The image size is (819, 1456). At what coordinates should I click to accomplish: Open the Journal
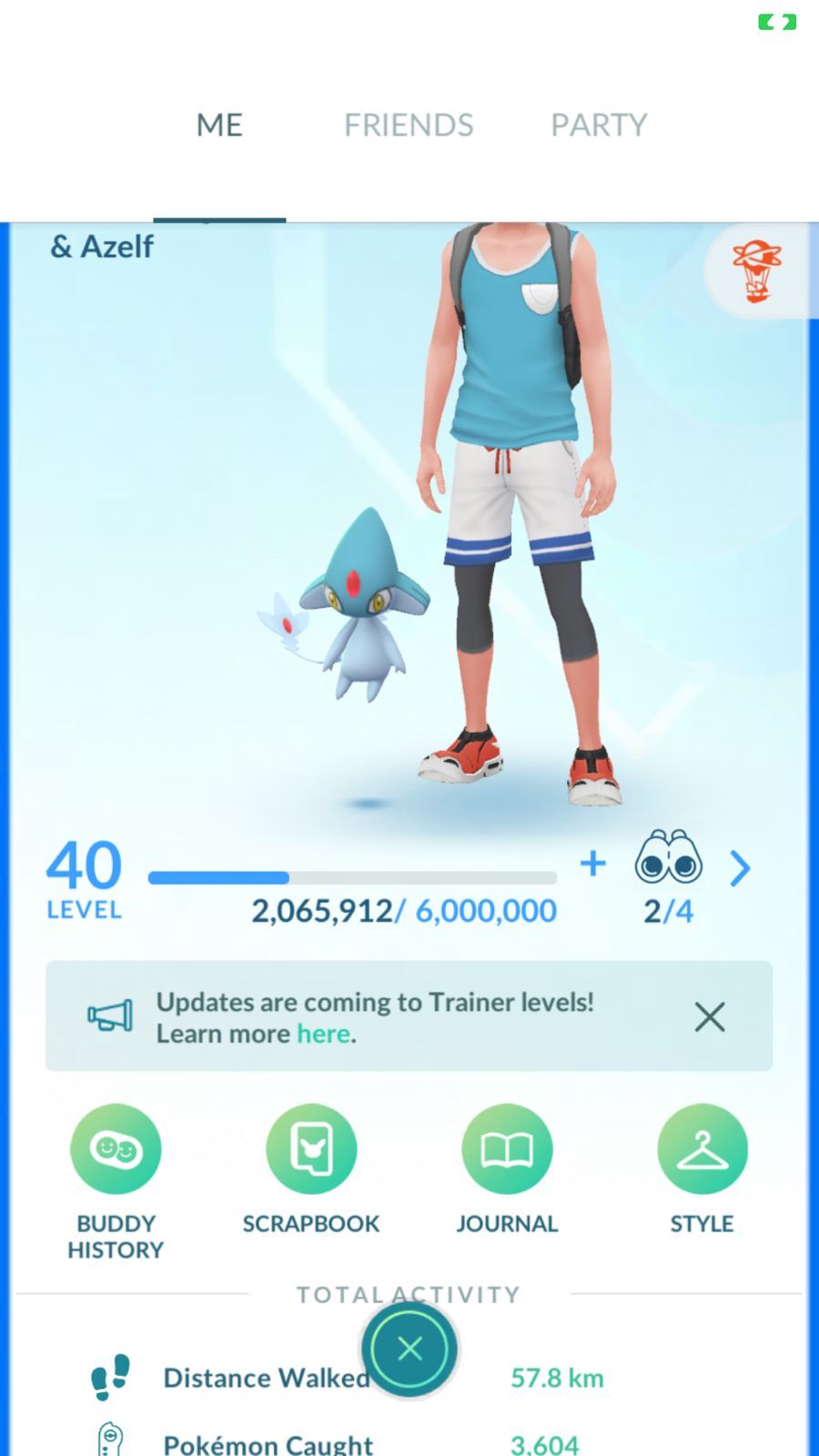507,1149
